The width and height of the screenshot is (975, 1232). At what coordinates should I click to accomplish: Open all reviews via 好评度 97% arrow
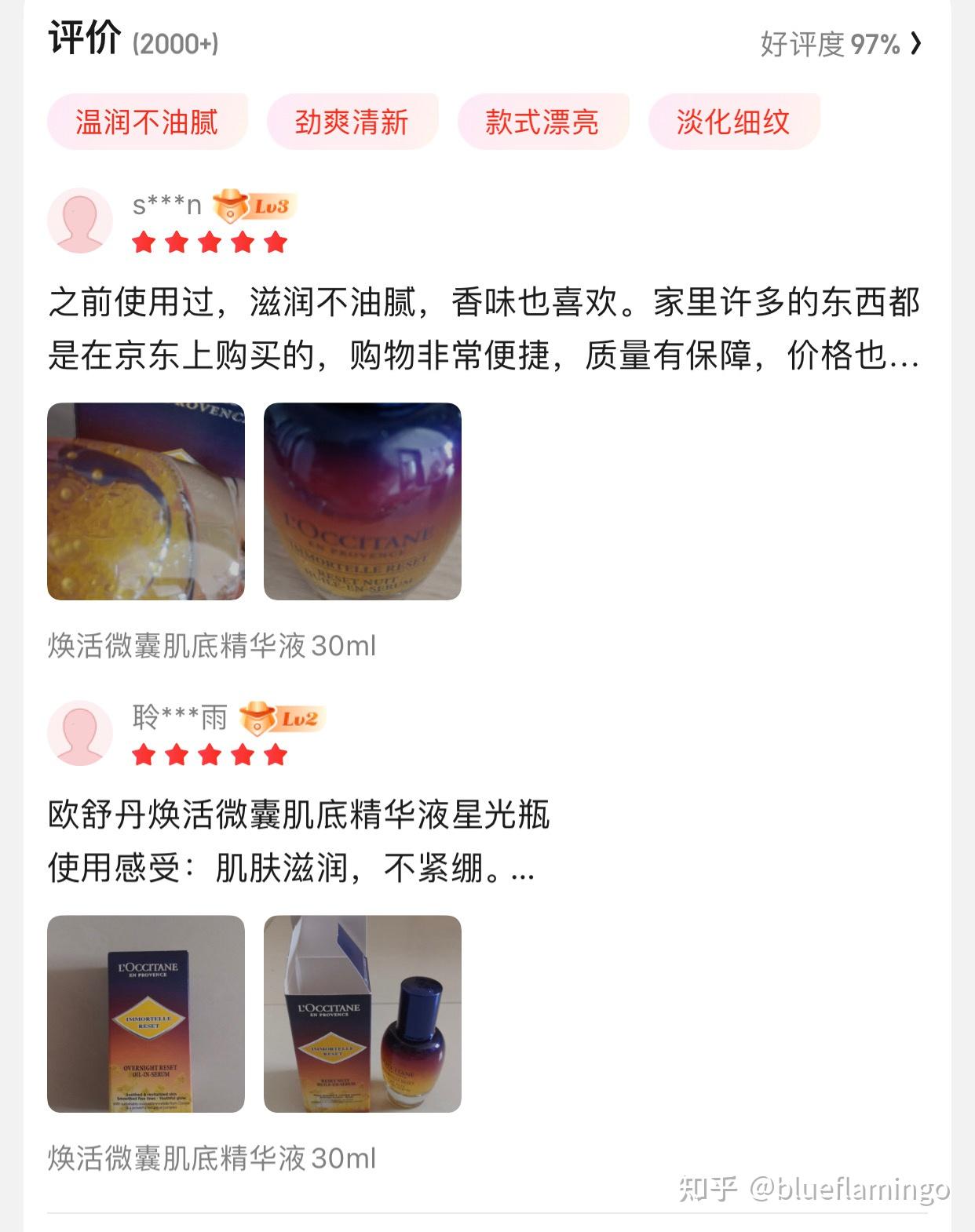click(840, 44)
